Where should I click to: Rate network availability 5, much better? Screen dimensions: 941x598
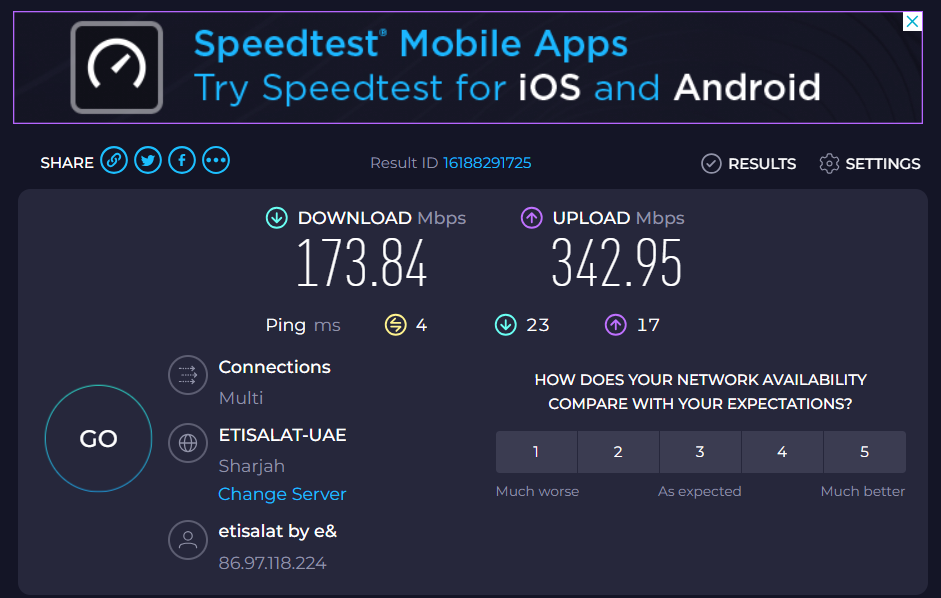[x=864, y=452]
